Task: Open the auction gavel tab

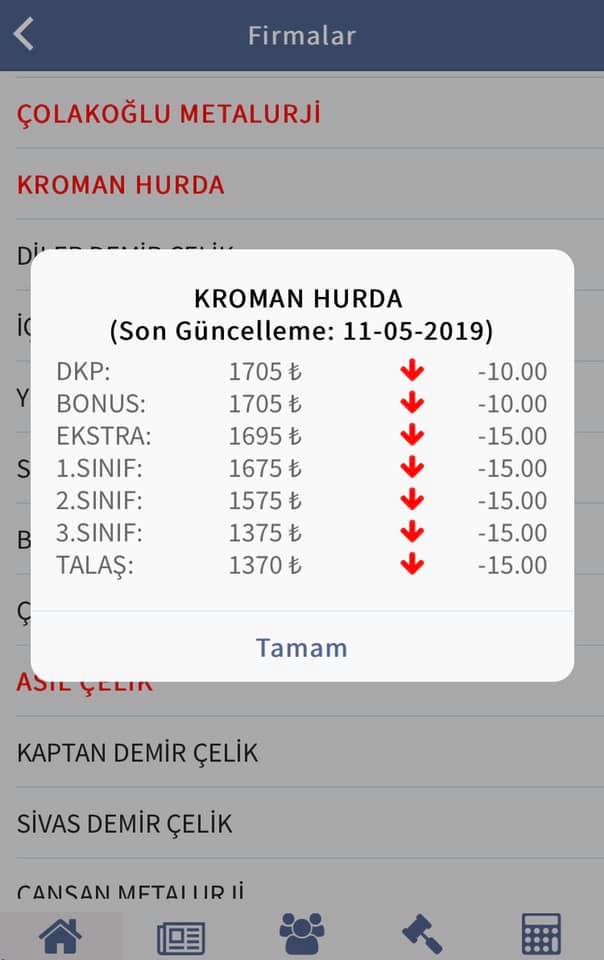Action: (422, 934)
